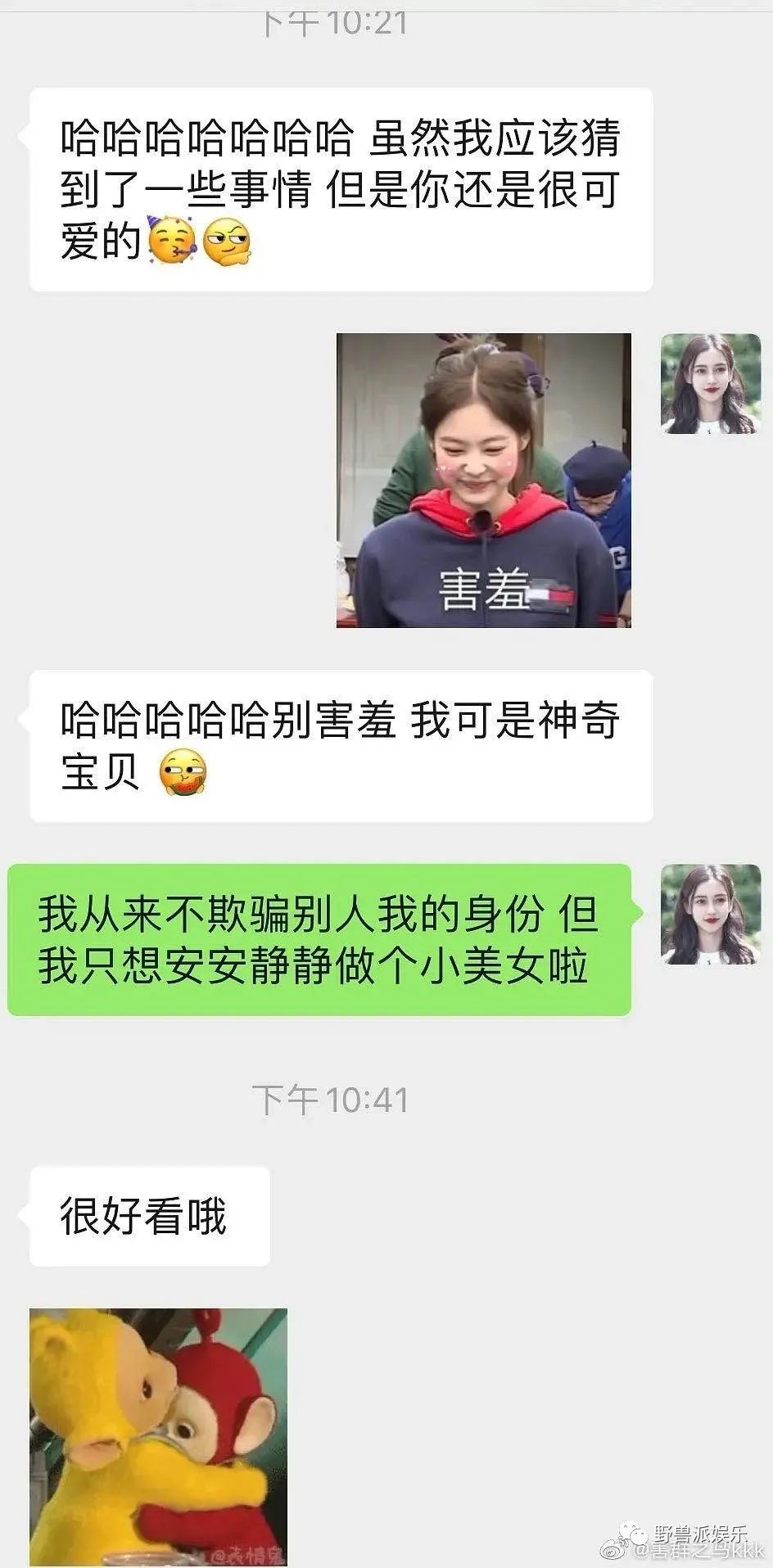Image resolution: width=773 pixels, height=1568 pixels.
Task: Tap the avatar beside the green message bubble
Action: 710,914
